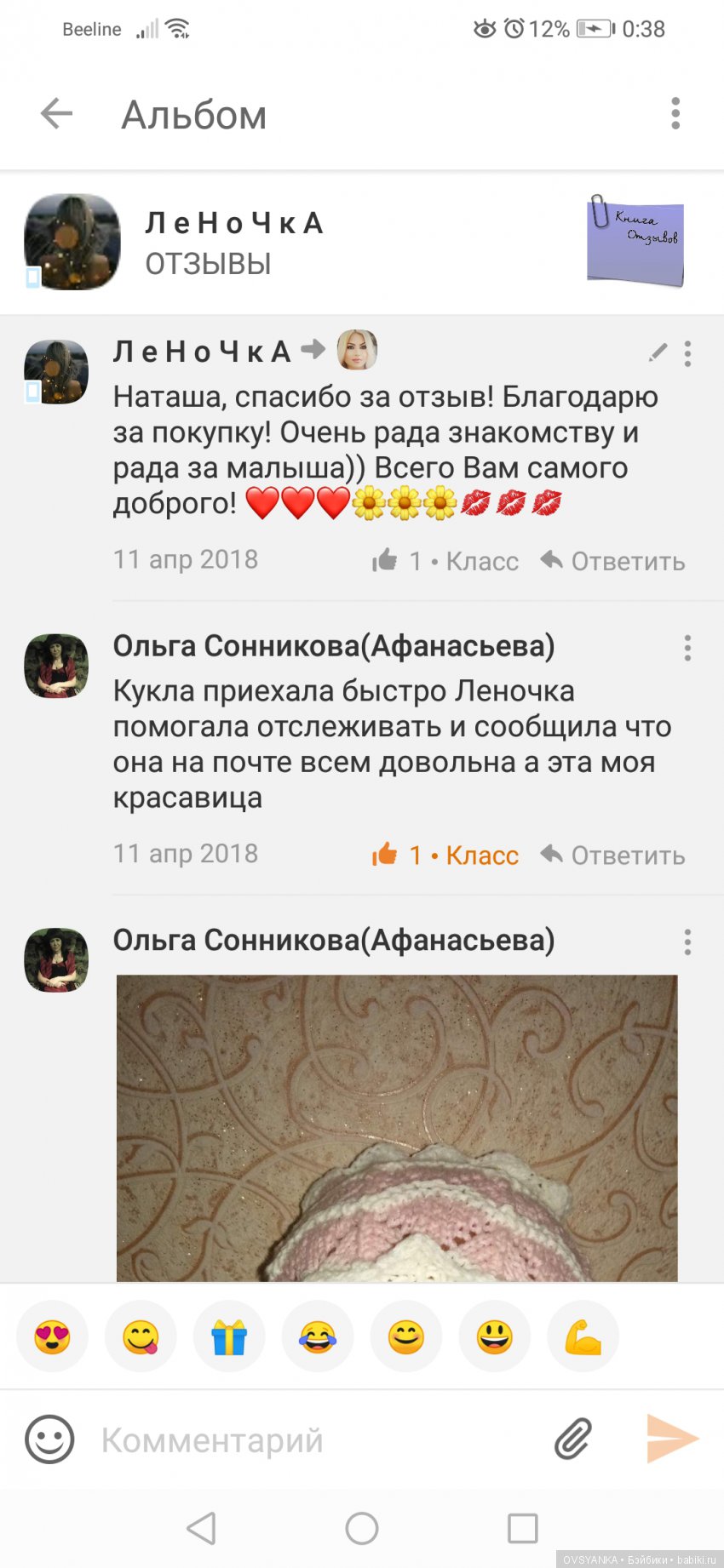724x1568 pixels.
Task: Go back from the Альбом screen
Action: (56, 113)
